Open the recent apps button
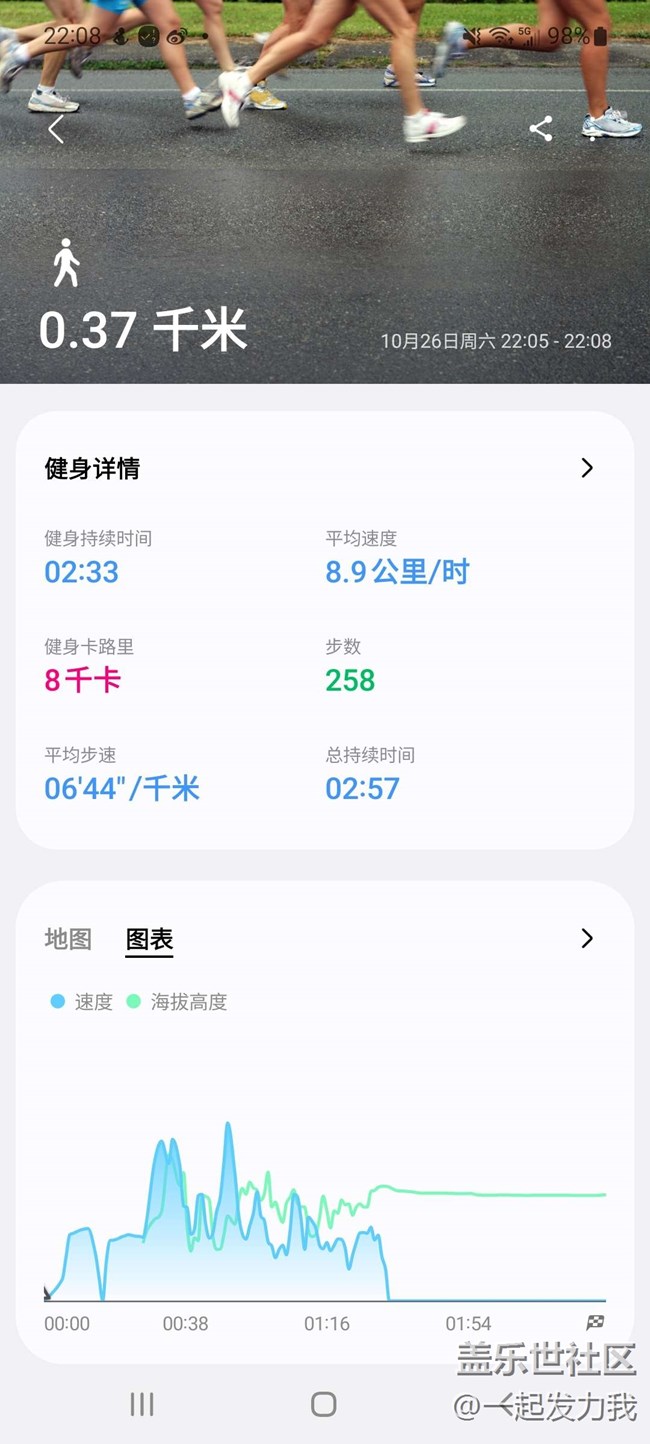This screenshot has height=1444, width=650. tap(142, 1404)
